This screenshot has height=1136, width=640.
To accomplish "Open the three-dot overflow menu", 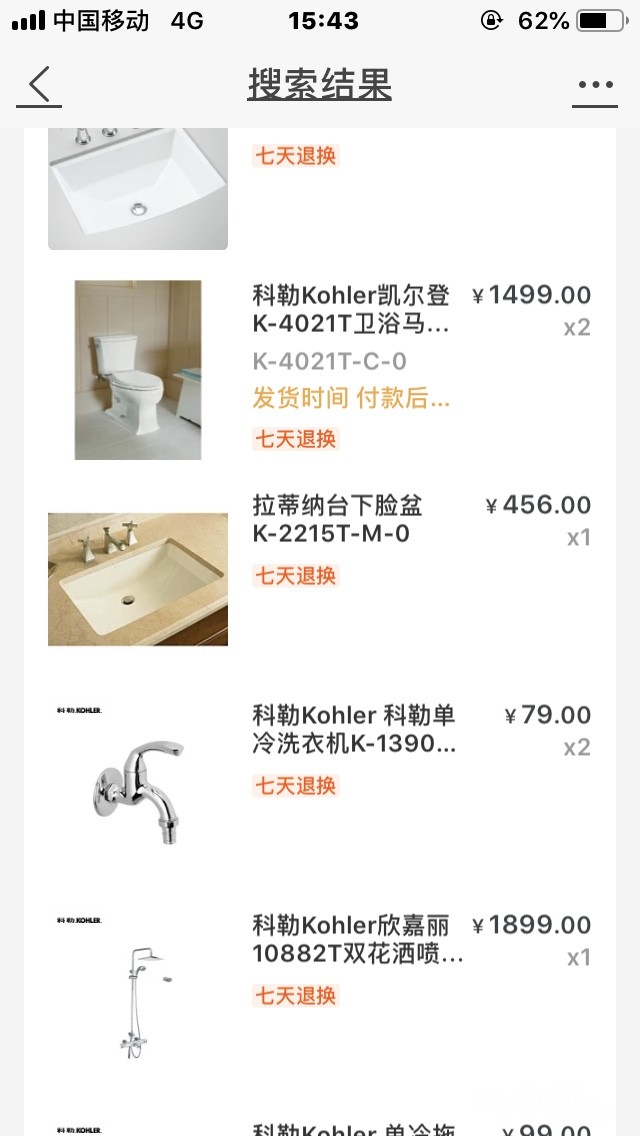I will point(595,85).
